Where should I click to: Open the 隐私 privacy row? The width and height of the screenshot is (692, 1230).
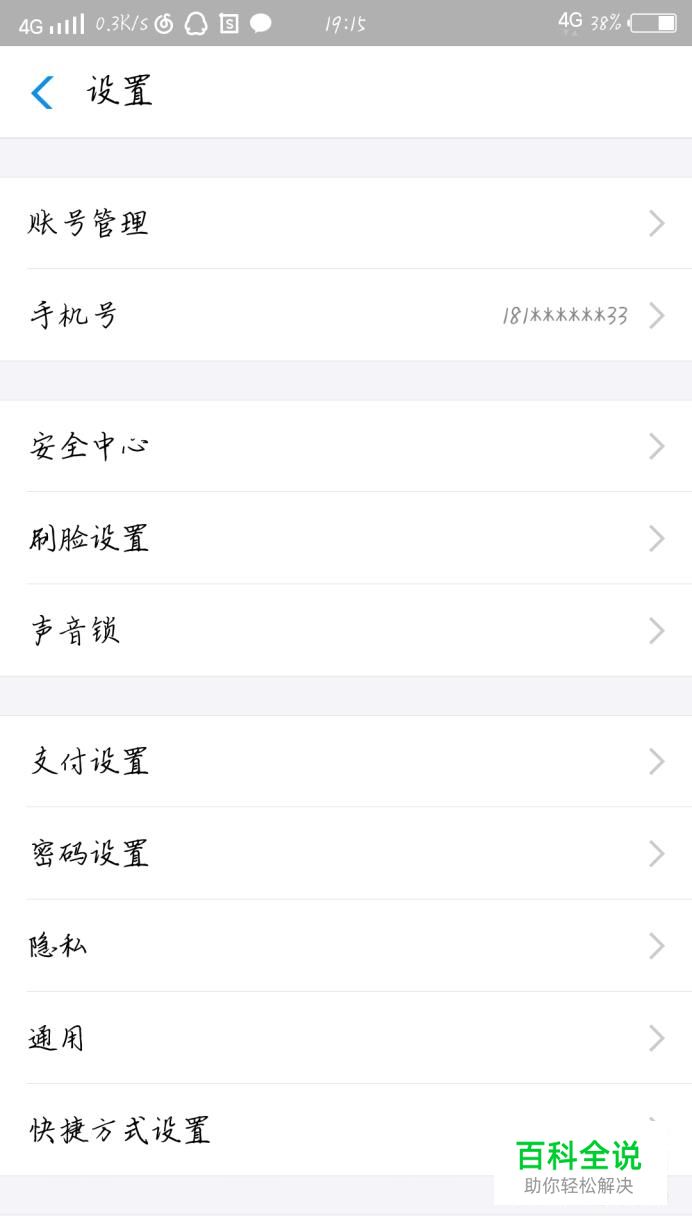[346, 945]
